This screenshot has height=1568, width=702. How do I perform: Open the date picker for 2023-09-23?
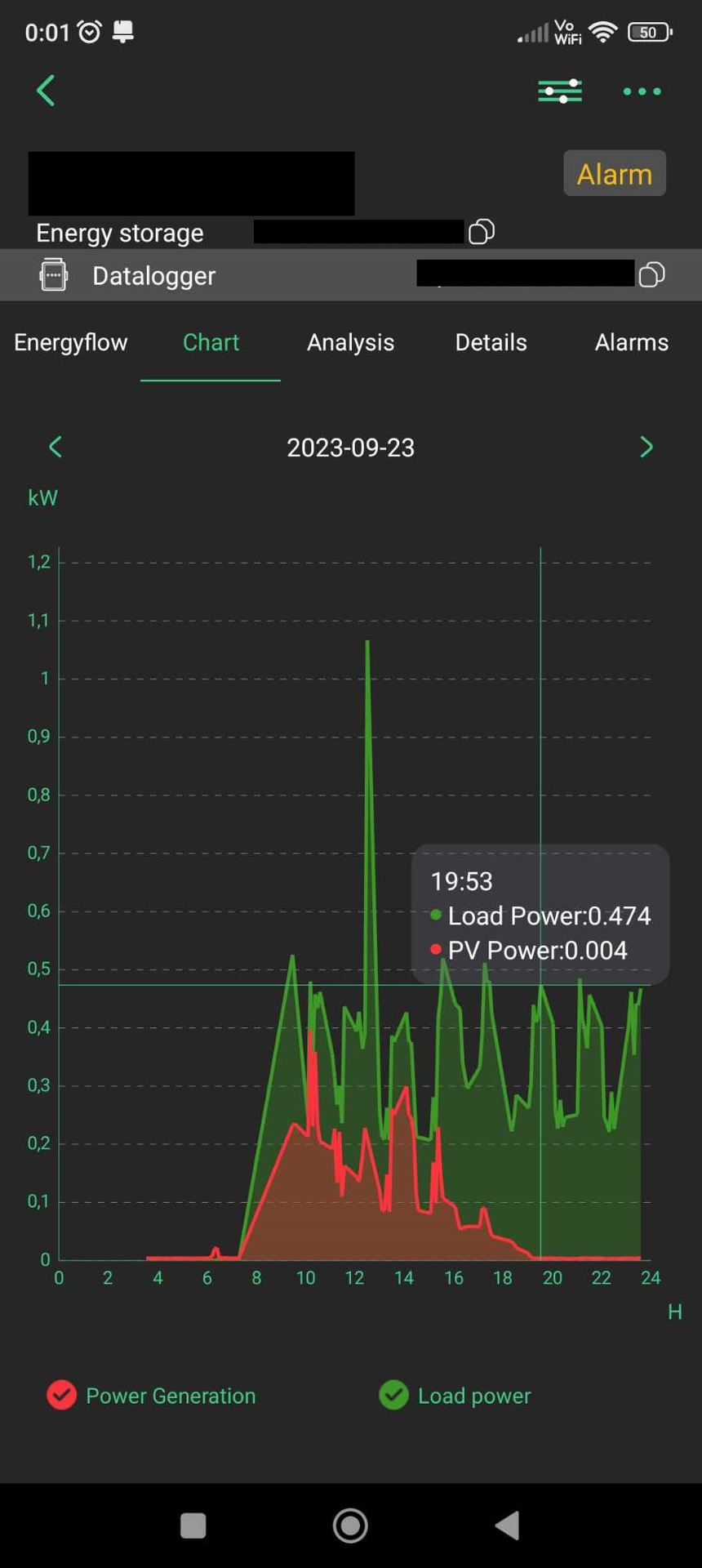tap(350, 448)
